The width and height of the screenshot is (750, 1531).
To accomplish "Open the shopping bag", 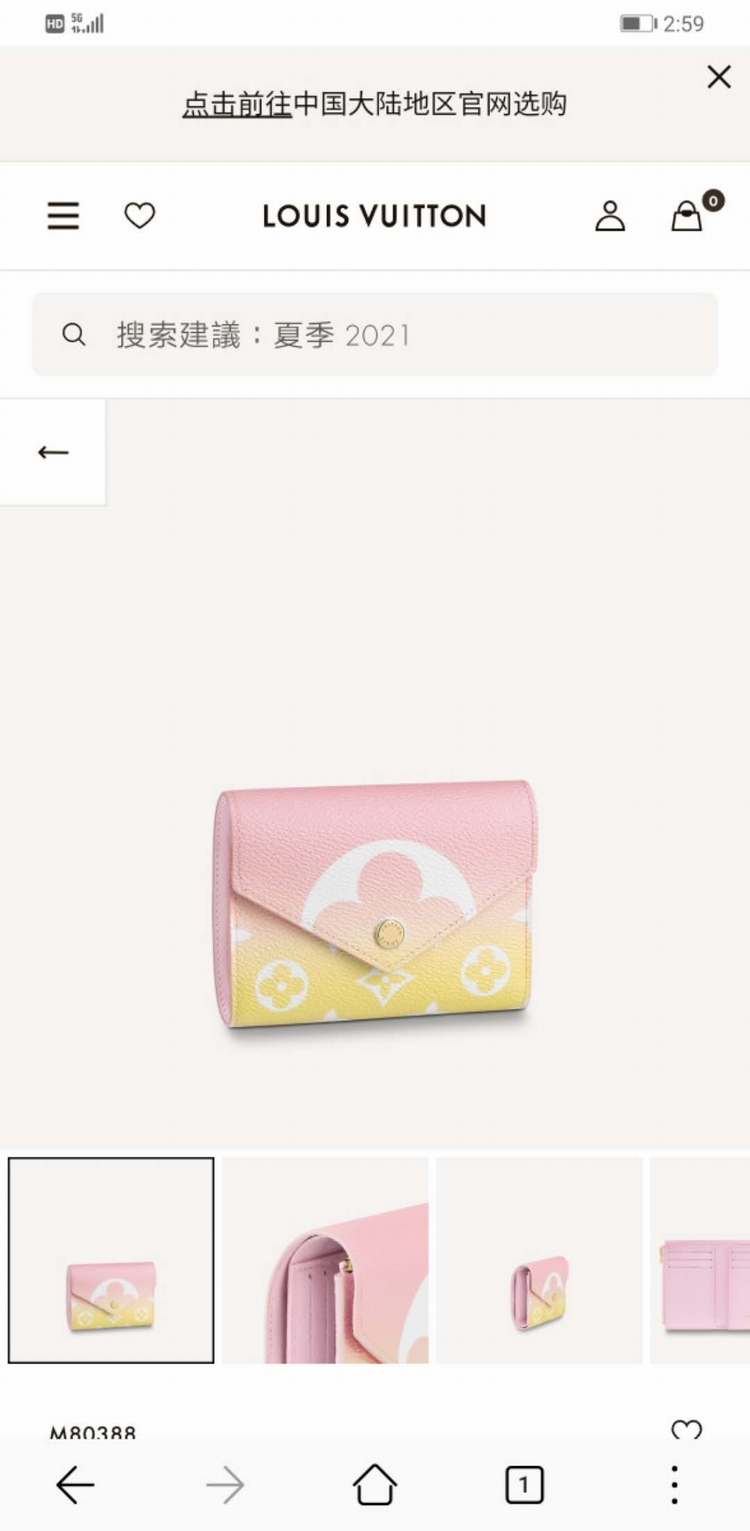I will coord(687,216).
